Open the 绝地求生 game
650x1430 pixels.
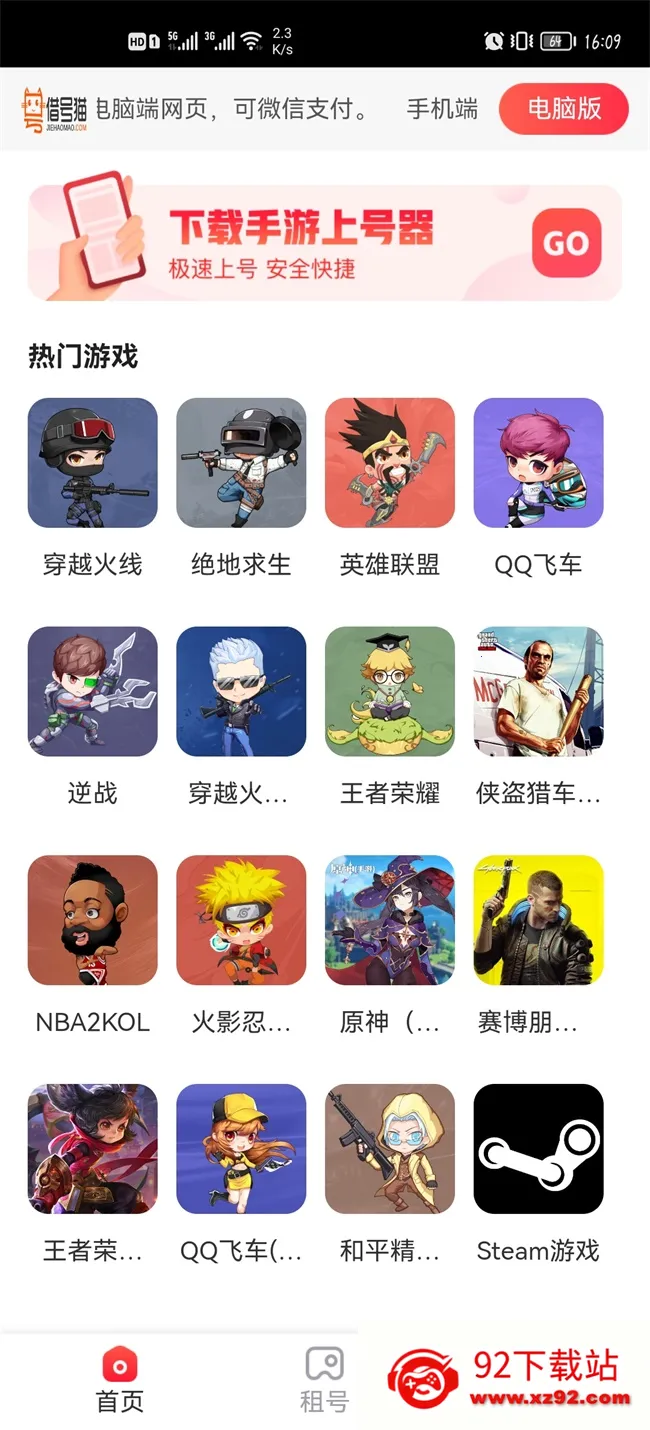click(x=241, y=463)
